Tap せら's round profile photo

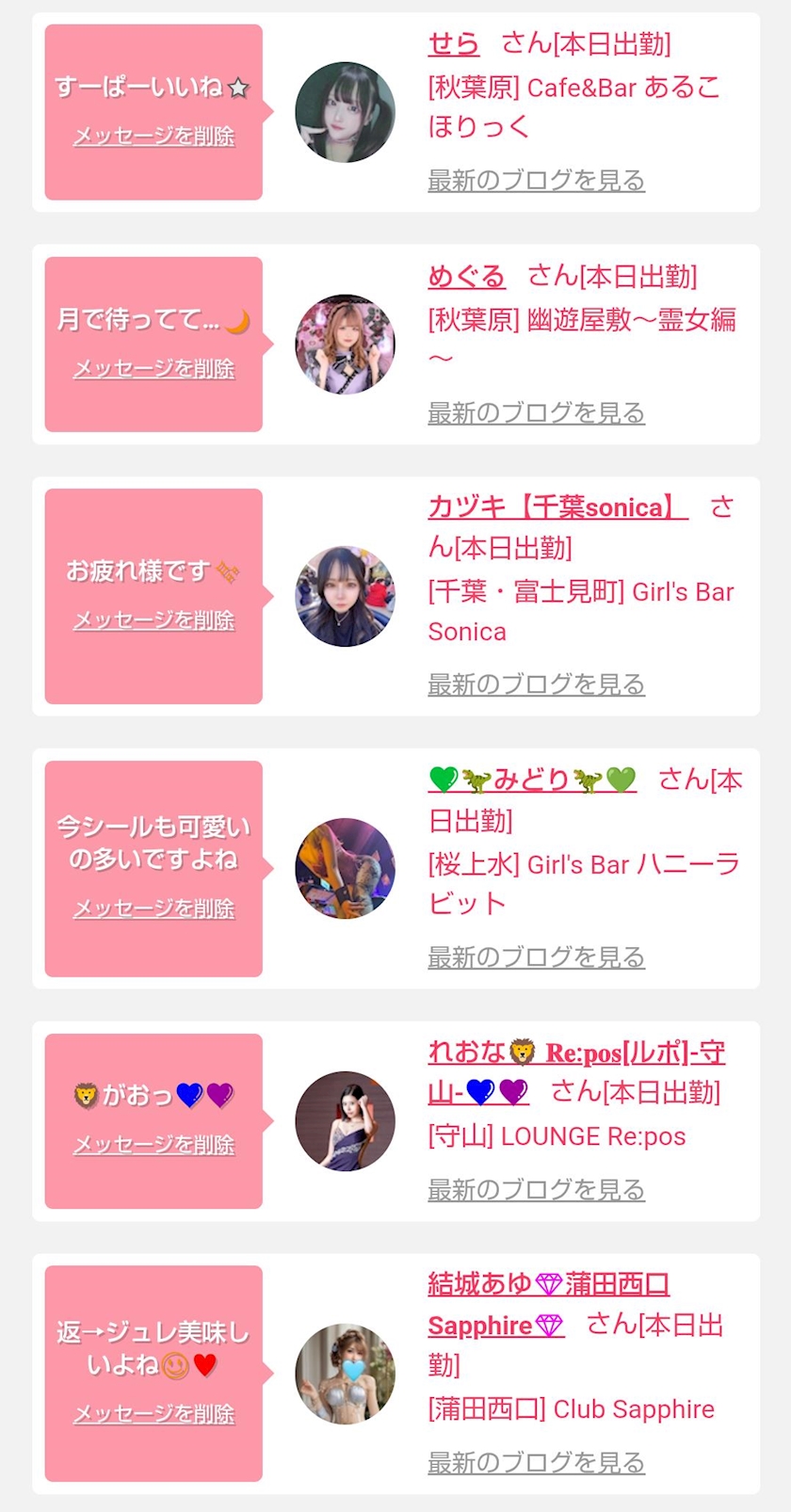[x=345, y=112]
